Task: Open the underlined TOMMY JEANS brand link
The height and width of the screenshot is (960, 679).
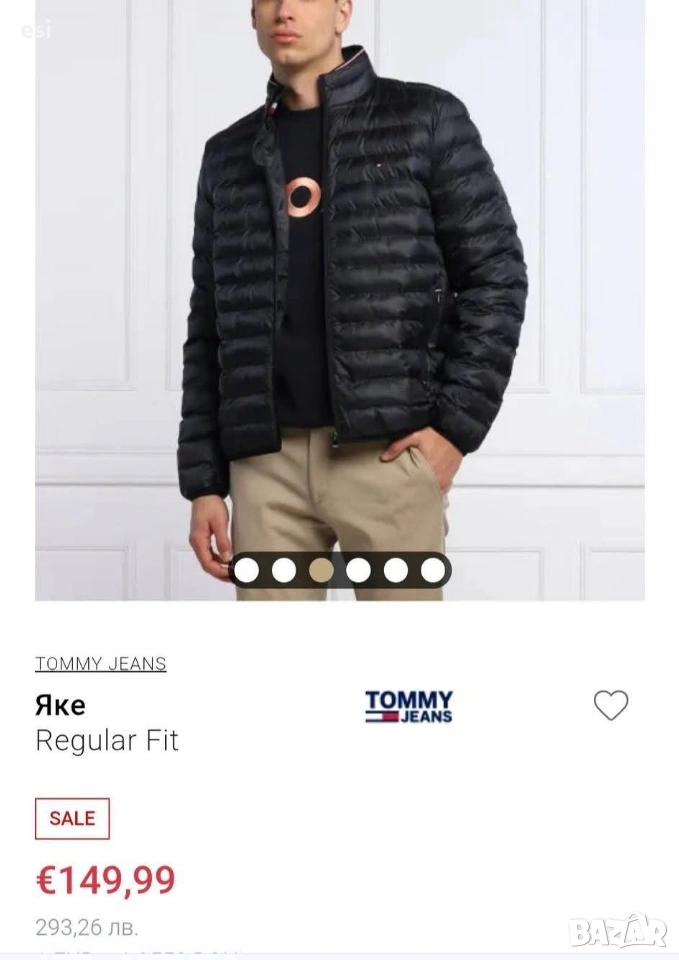Action: (x=101, y=664)
